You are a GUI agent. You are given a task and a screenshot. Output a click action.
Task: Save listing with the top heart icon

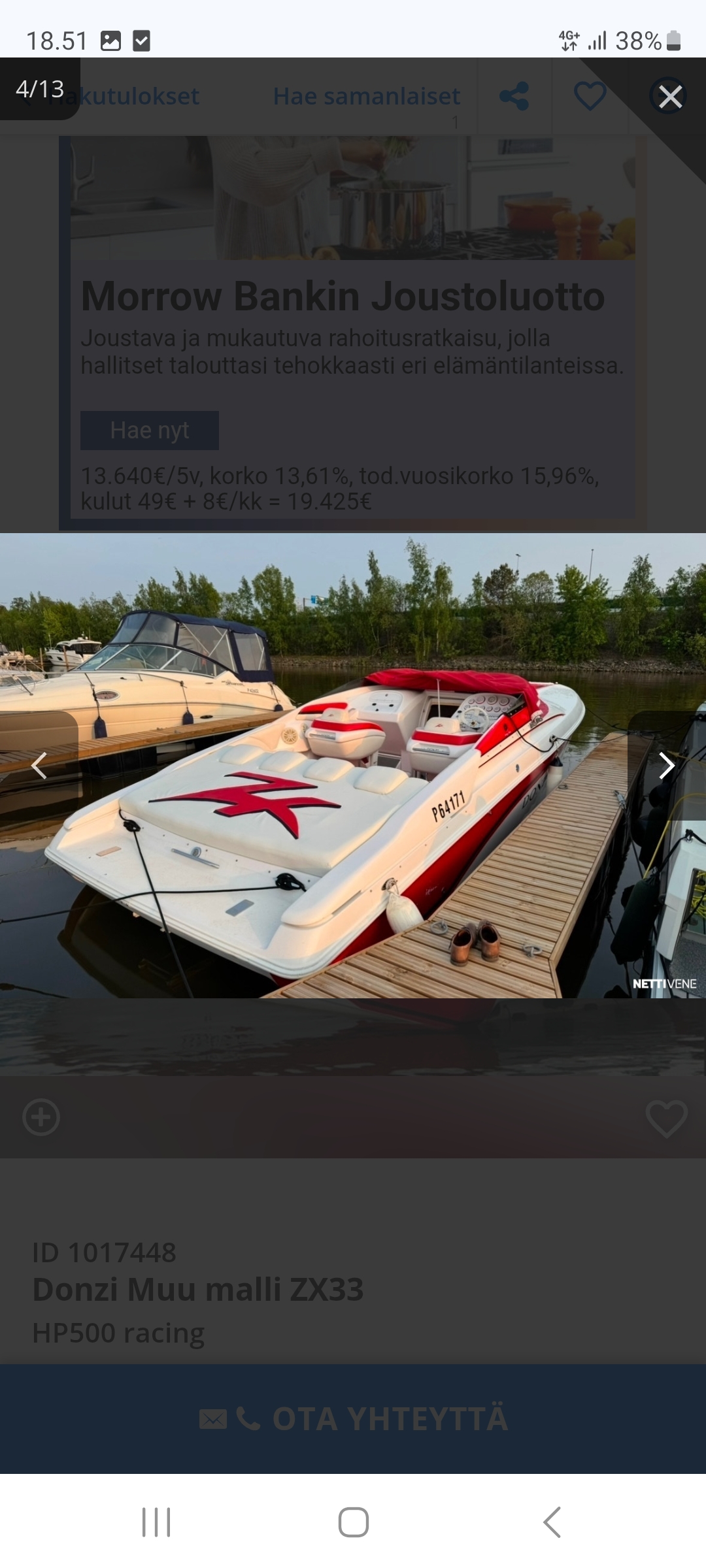click(590, 97)
